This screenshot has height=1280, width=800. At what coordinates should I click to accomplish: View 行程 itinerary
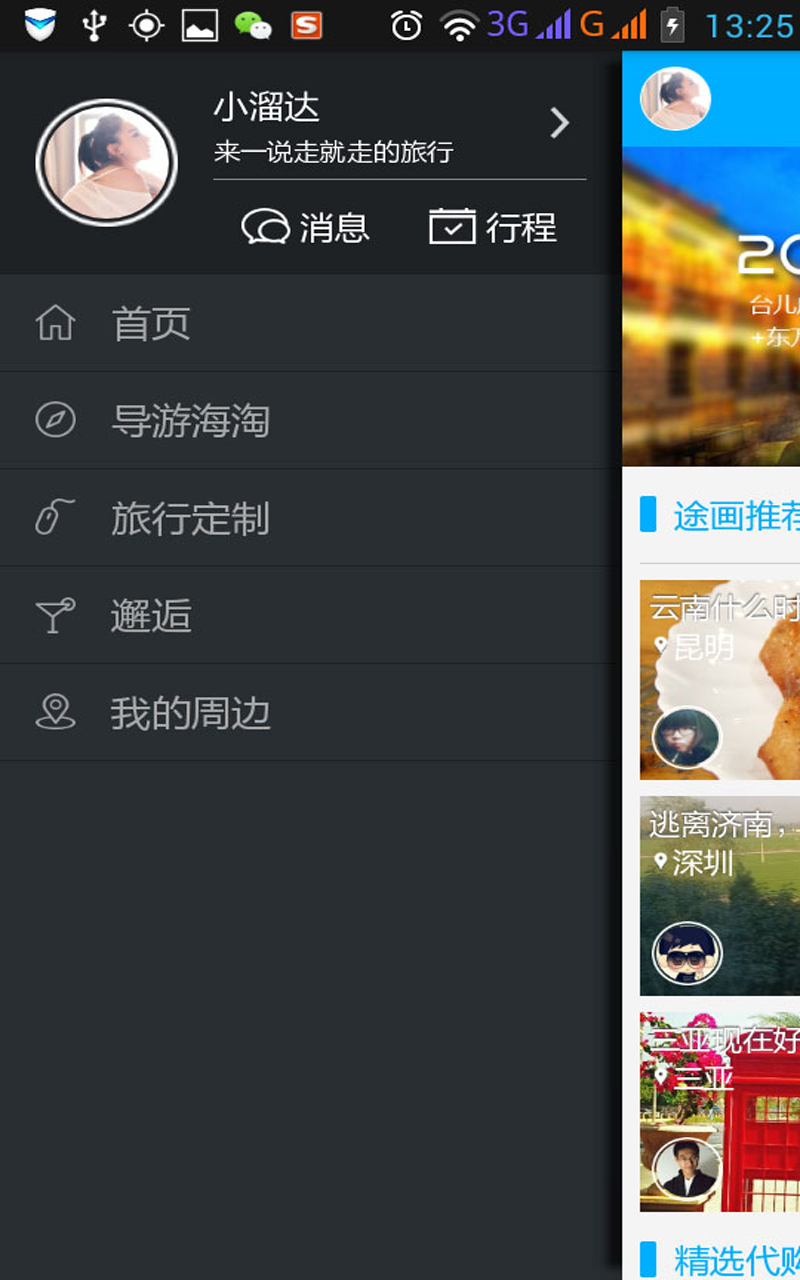(x=493, y=227)
